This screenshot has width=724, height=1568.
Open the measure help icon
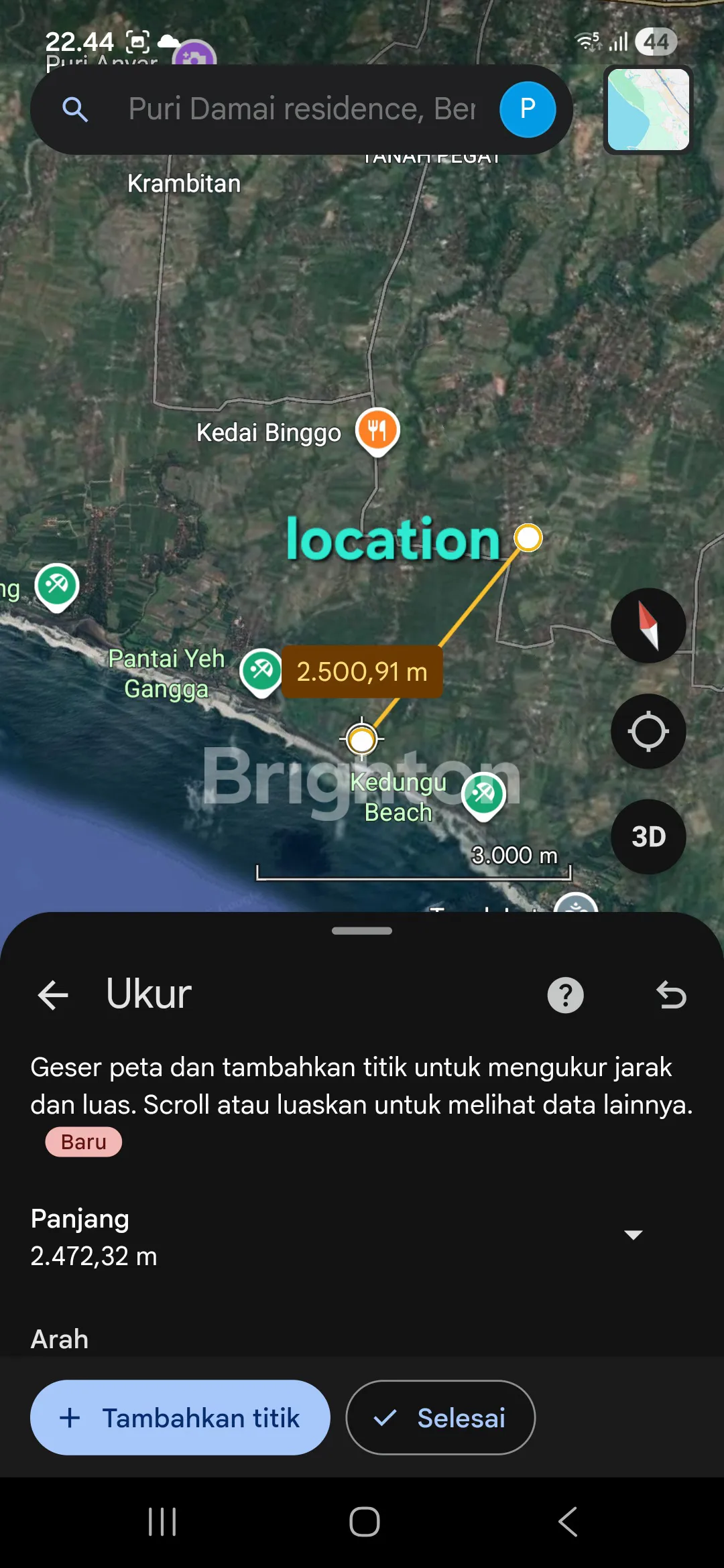(565, 995)
